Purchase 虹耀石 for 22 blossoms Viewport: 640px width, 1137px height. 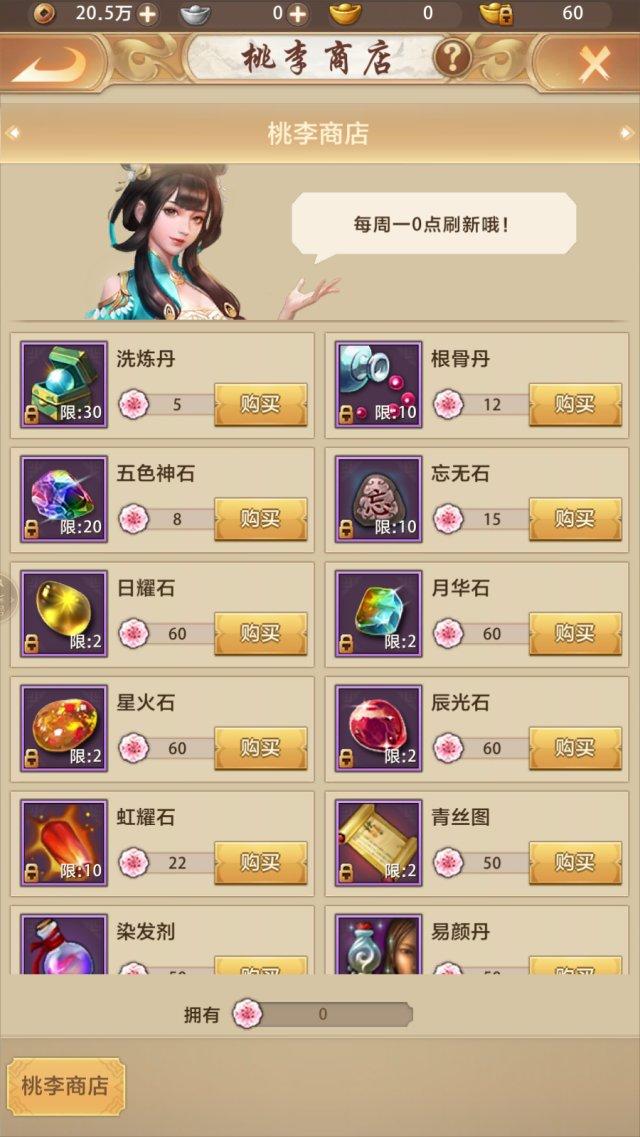(261, 863)
